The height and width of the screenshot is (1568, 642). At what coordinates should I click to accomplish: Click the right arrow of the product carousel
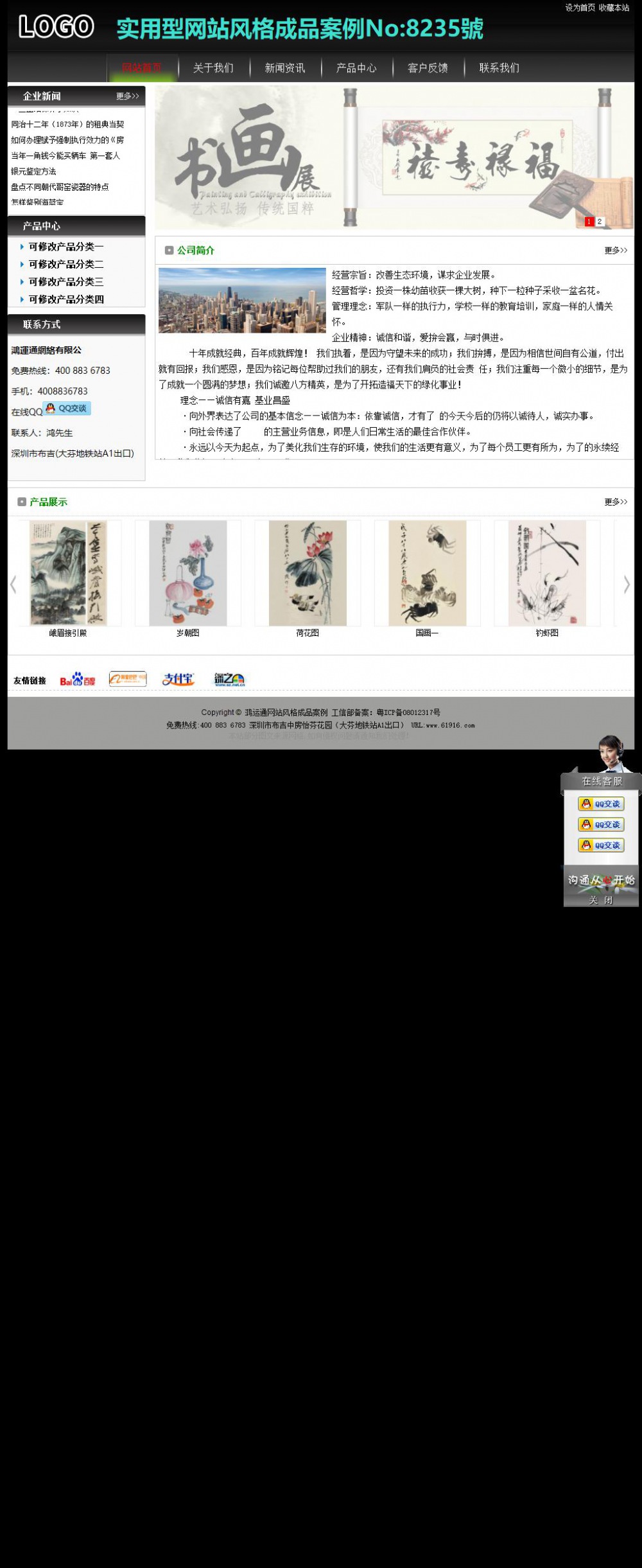[x=627, y=585]
